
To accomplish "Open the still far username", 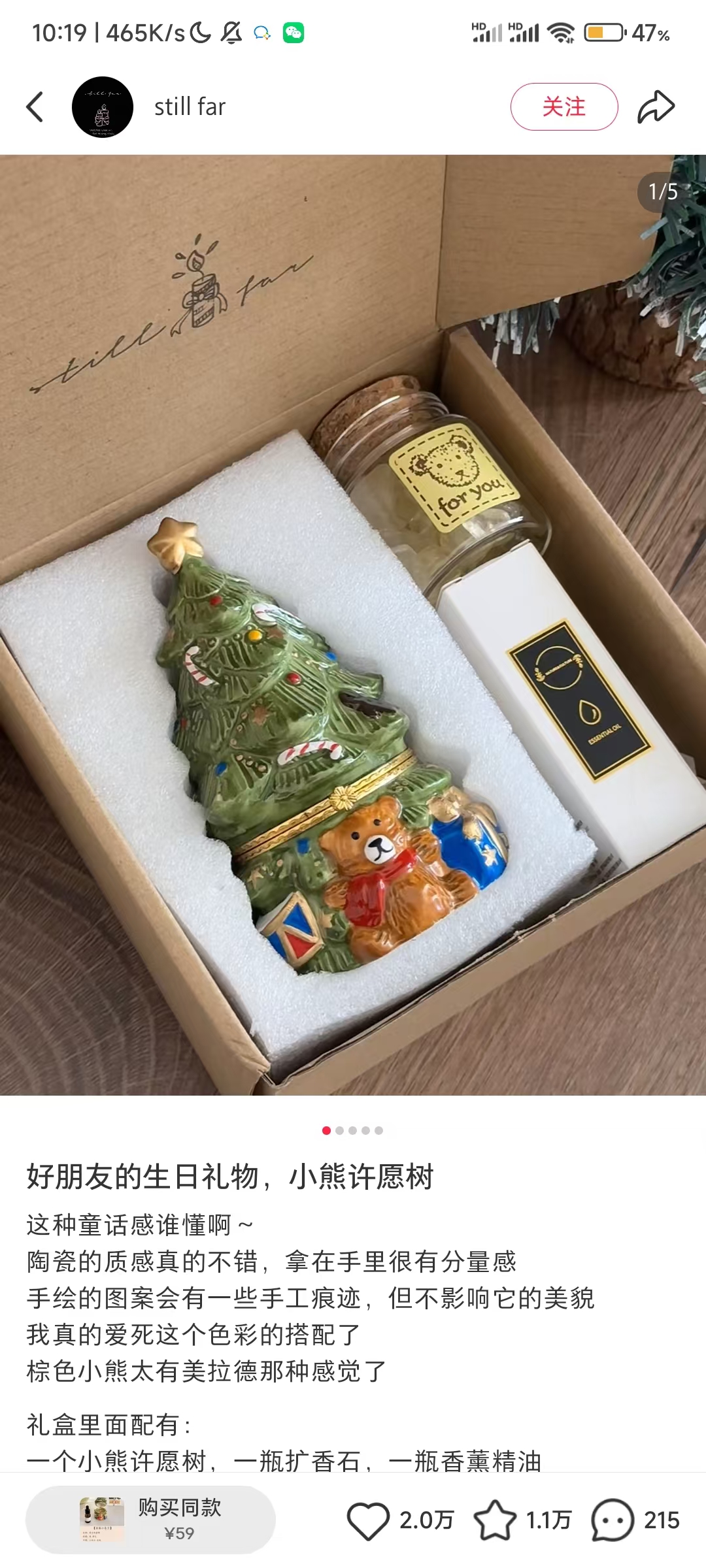I will click(190, 107).
